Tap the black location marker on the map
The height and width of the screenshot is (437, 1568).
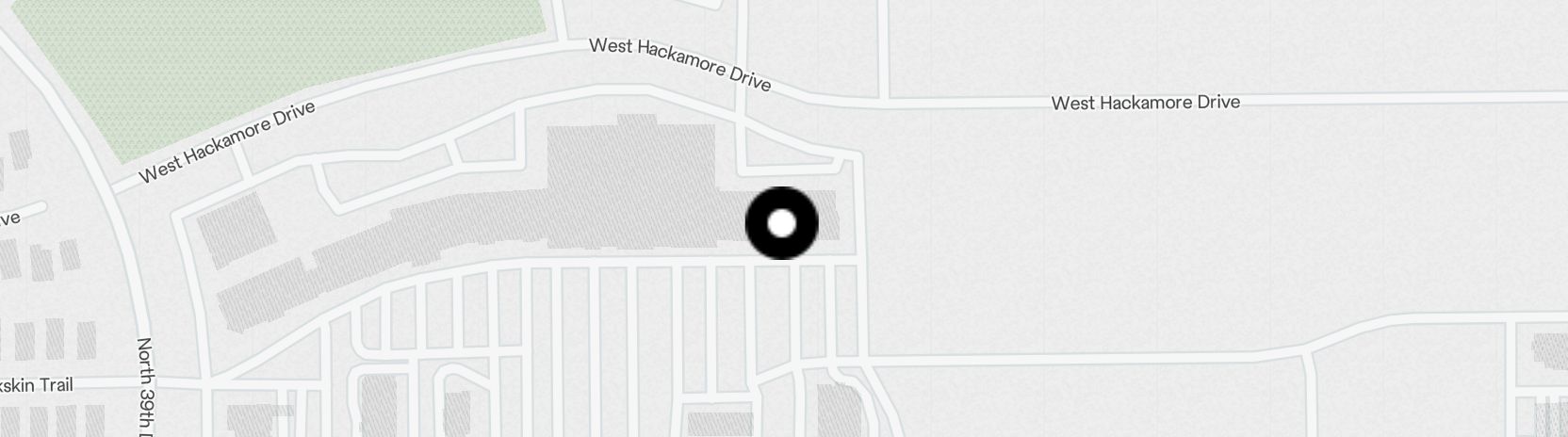[781, 223]
